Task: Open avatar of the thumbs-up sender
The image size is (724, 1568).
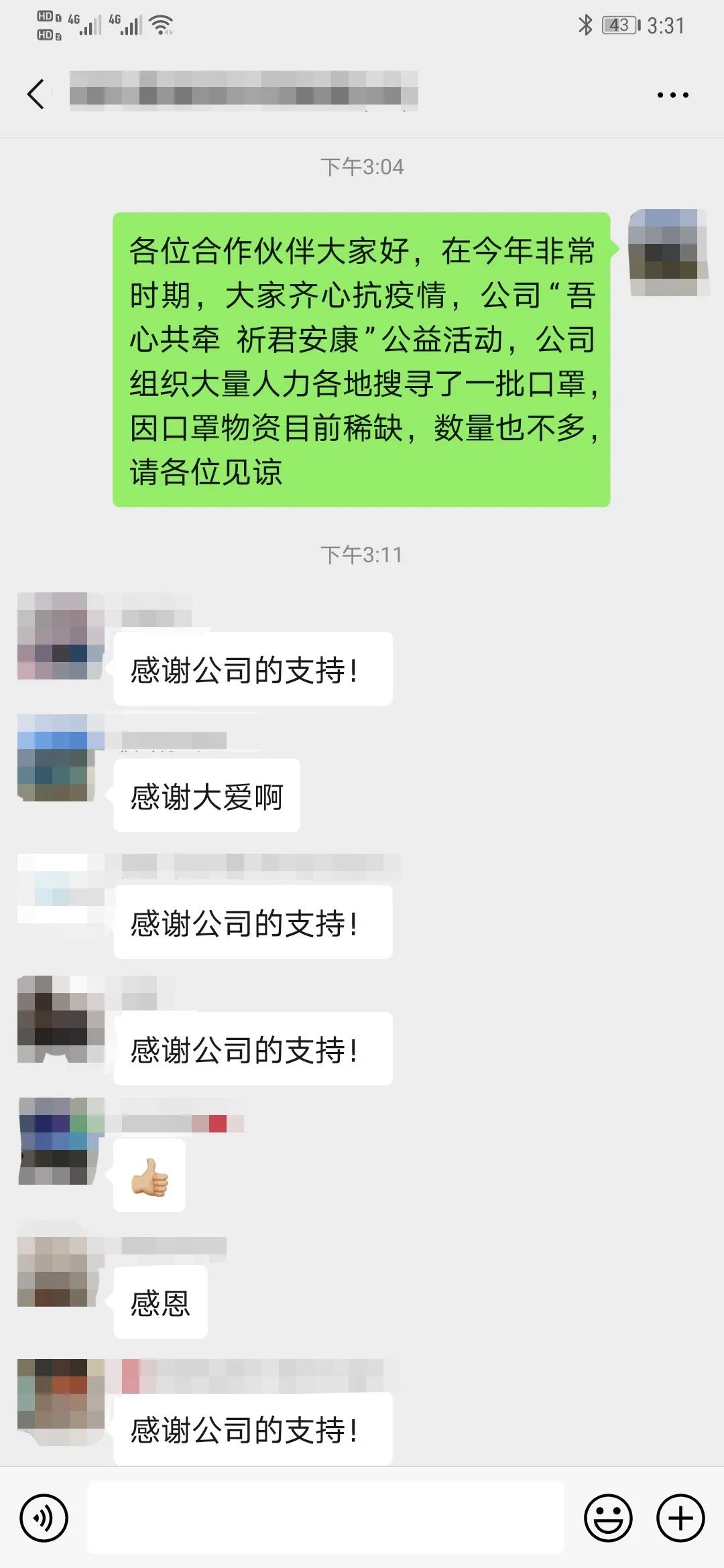Action: tap(60, 1140)
